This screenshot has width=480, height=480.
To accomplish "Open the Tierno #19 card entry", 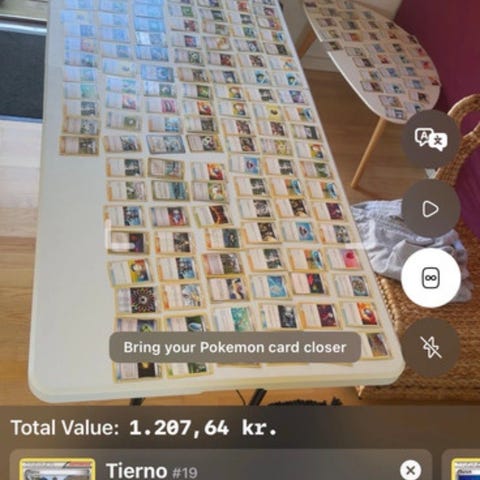I will [x=220, y=465].
